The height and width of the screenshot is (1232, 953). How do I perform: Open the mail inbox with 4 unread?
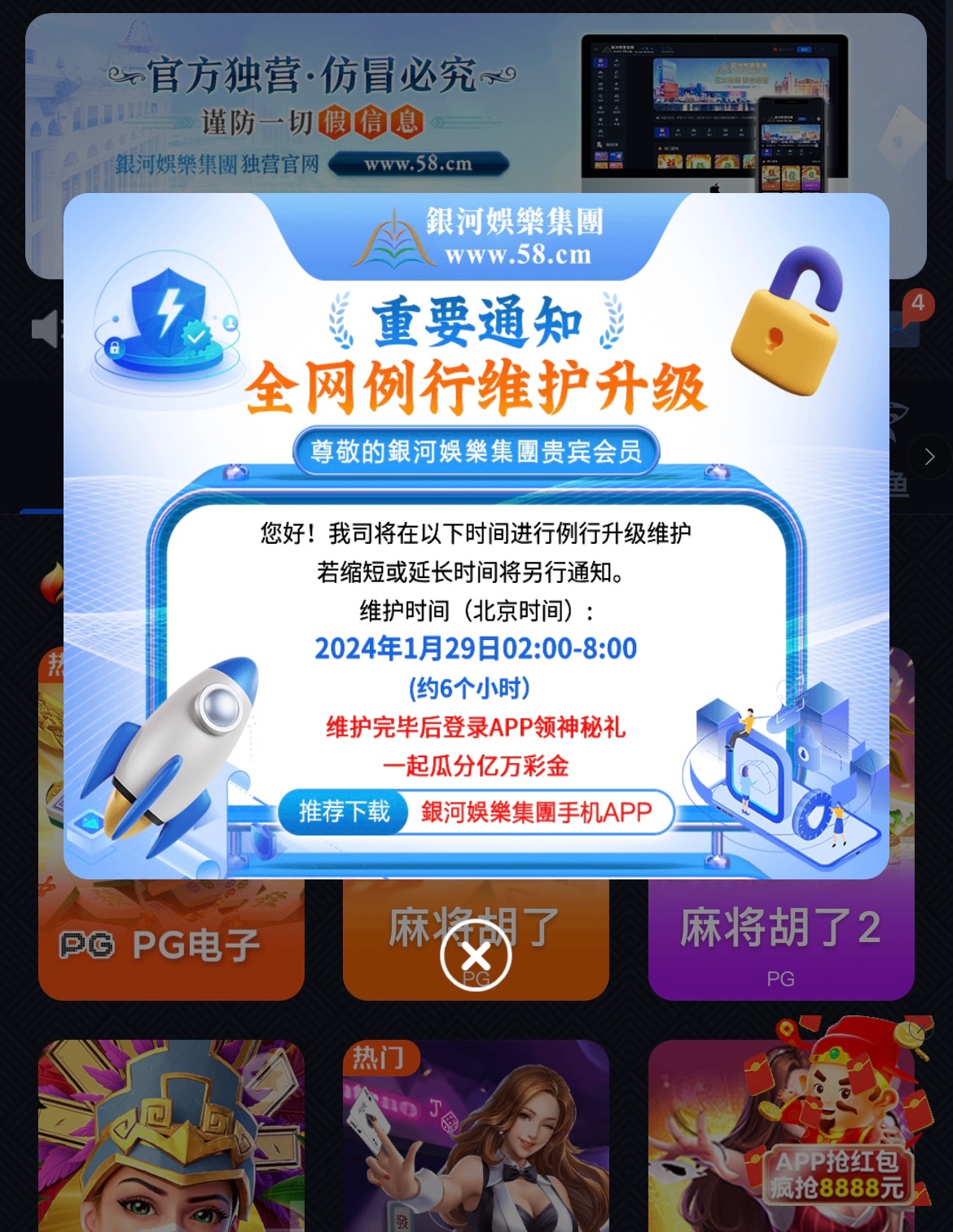(x=906, y=324)
